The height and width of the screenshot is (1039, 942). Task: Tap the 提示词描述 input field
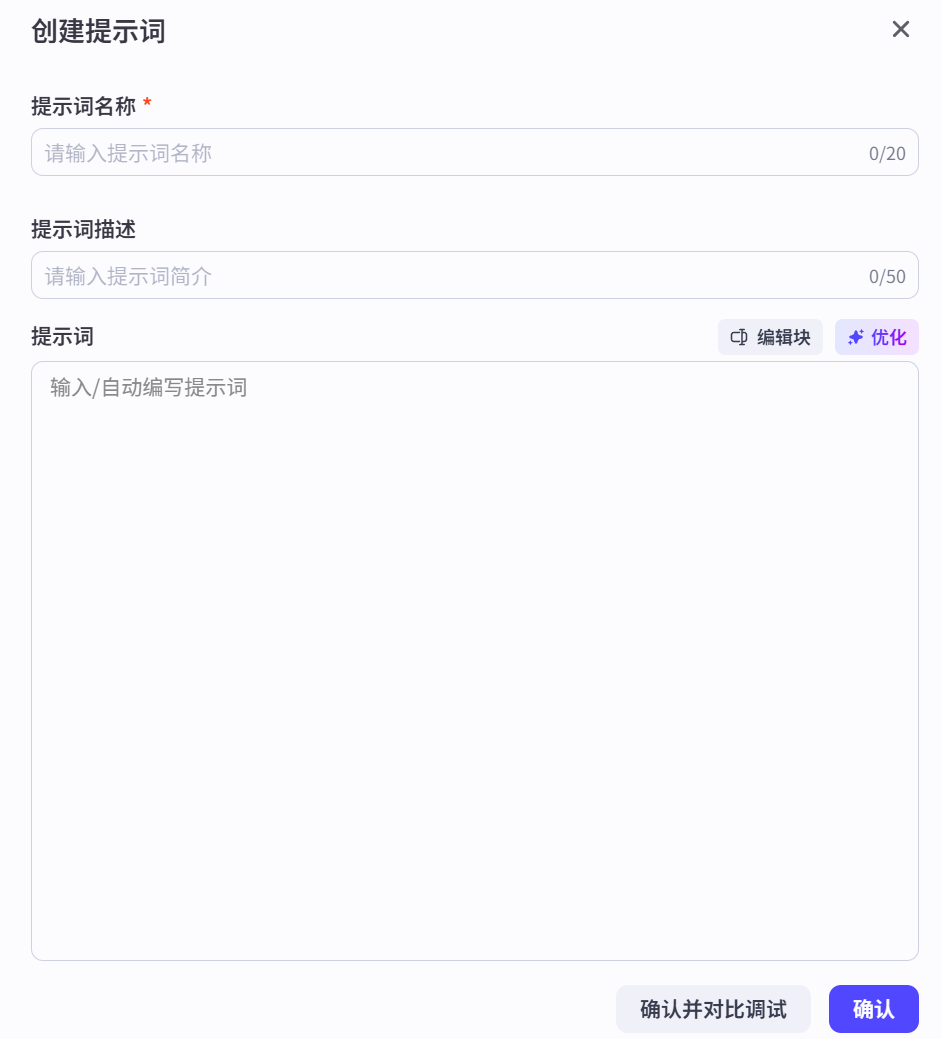tap(450, 276)
